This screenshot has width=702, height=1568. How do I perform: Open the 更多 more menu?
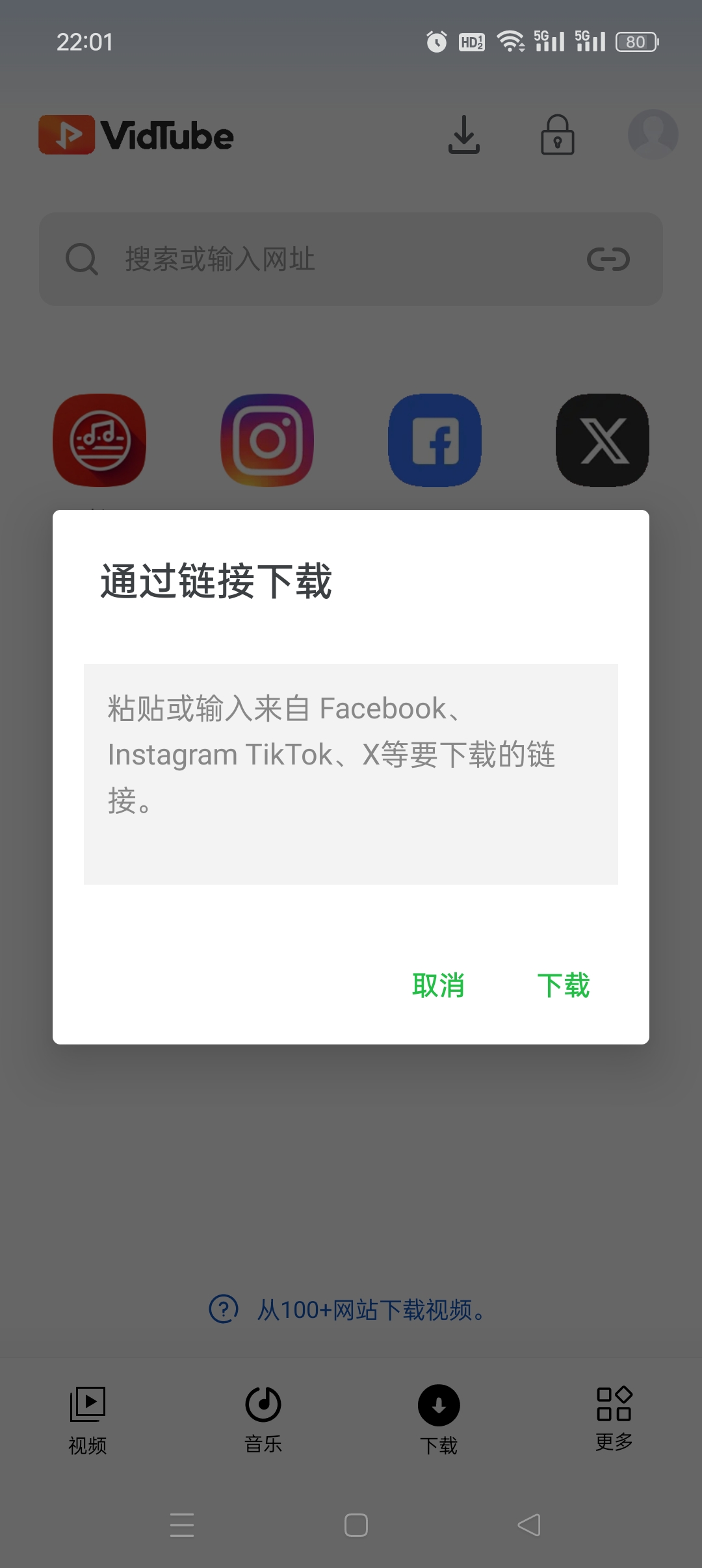tap(614, 1419)
